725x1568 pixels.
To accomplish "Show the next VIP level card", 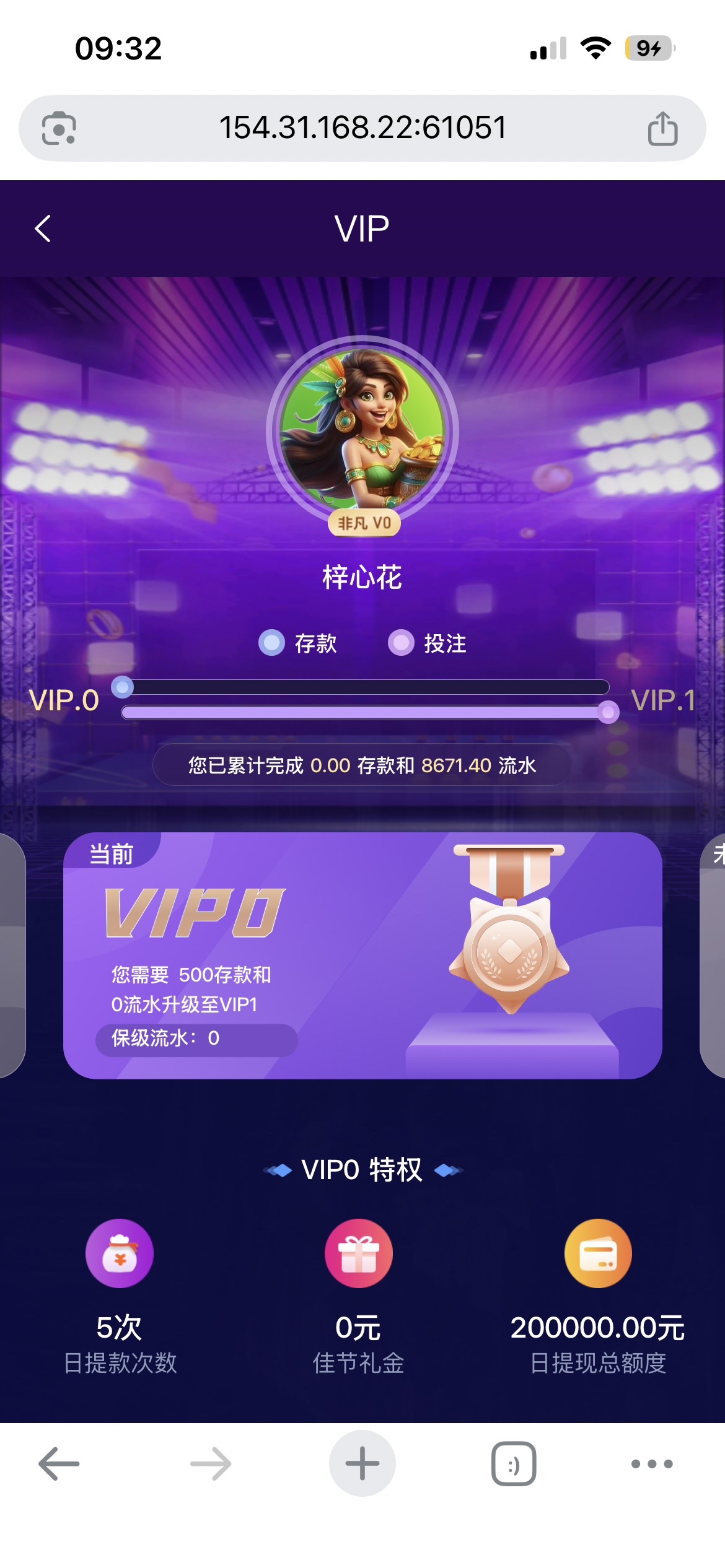I will tap(713, 955).
